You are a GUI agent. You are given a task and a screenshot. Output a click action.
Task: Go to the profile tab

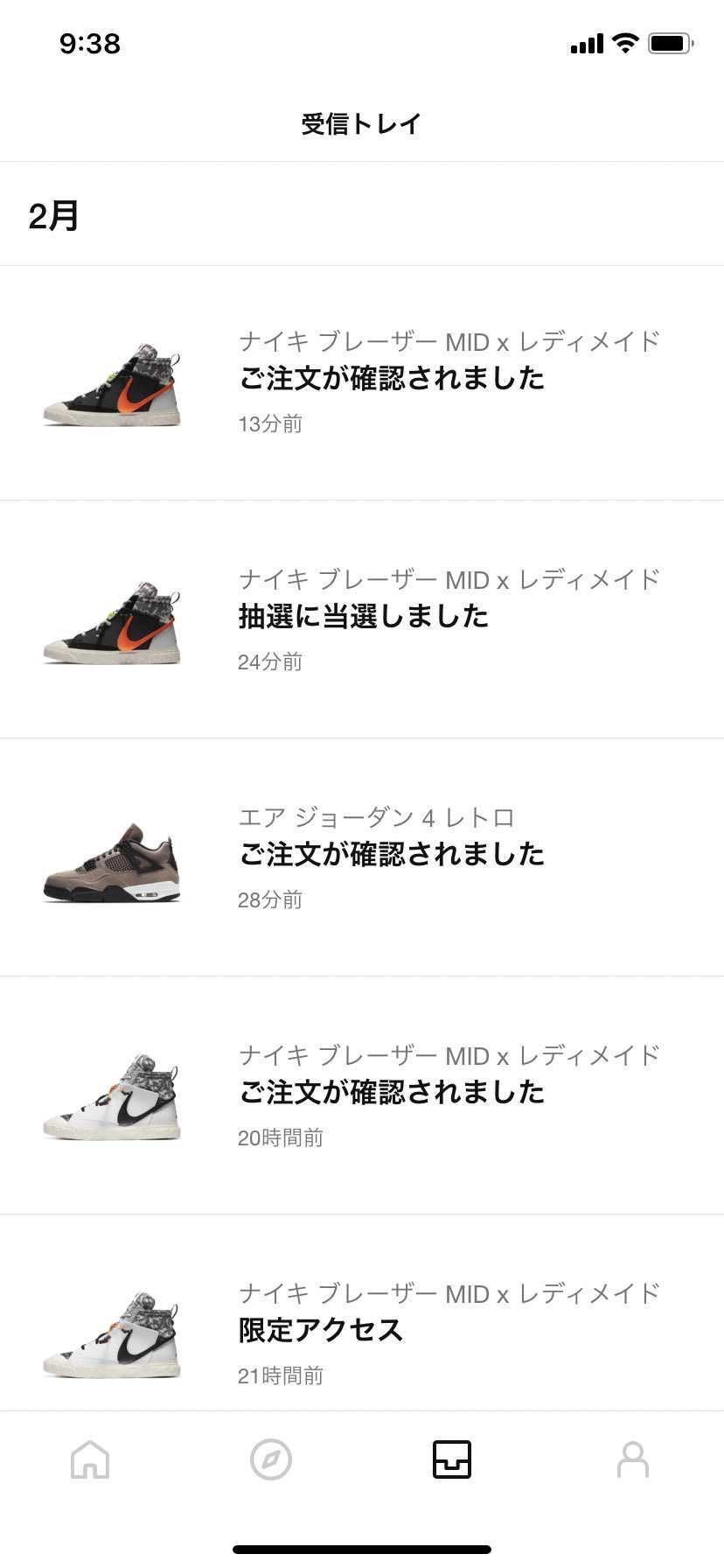[x=633, y=1459]
